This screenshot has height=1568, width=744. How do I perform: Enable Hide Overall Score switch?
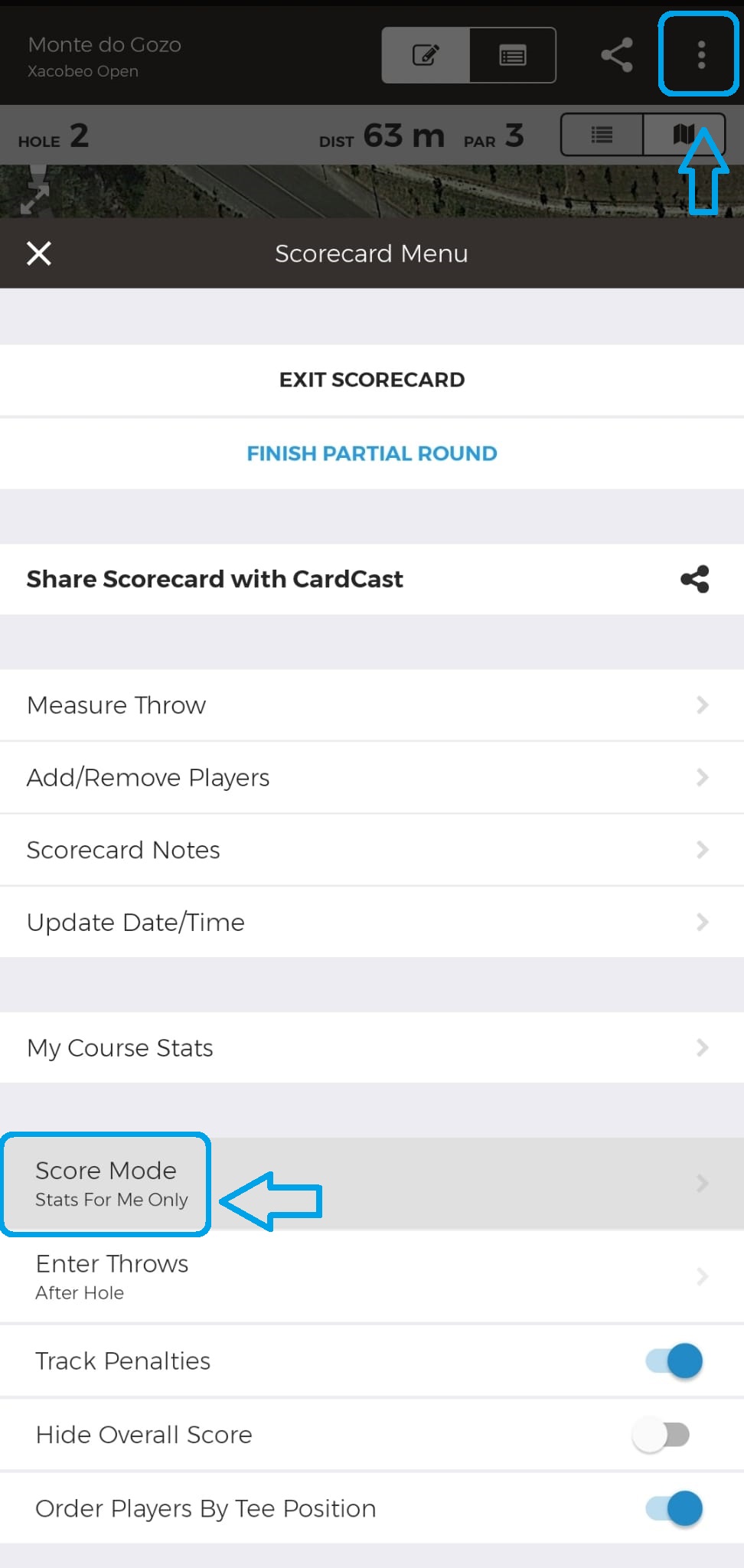point(661,1434)
